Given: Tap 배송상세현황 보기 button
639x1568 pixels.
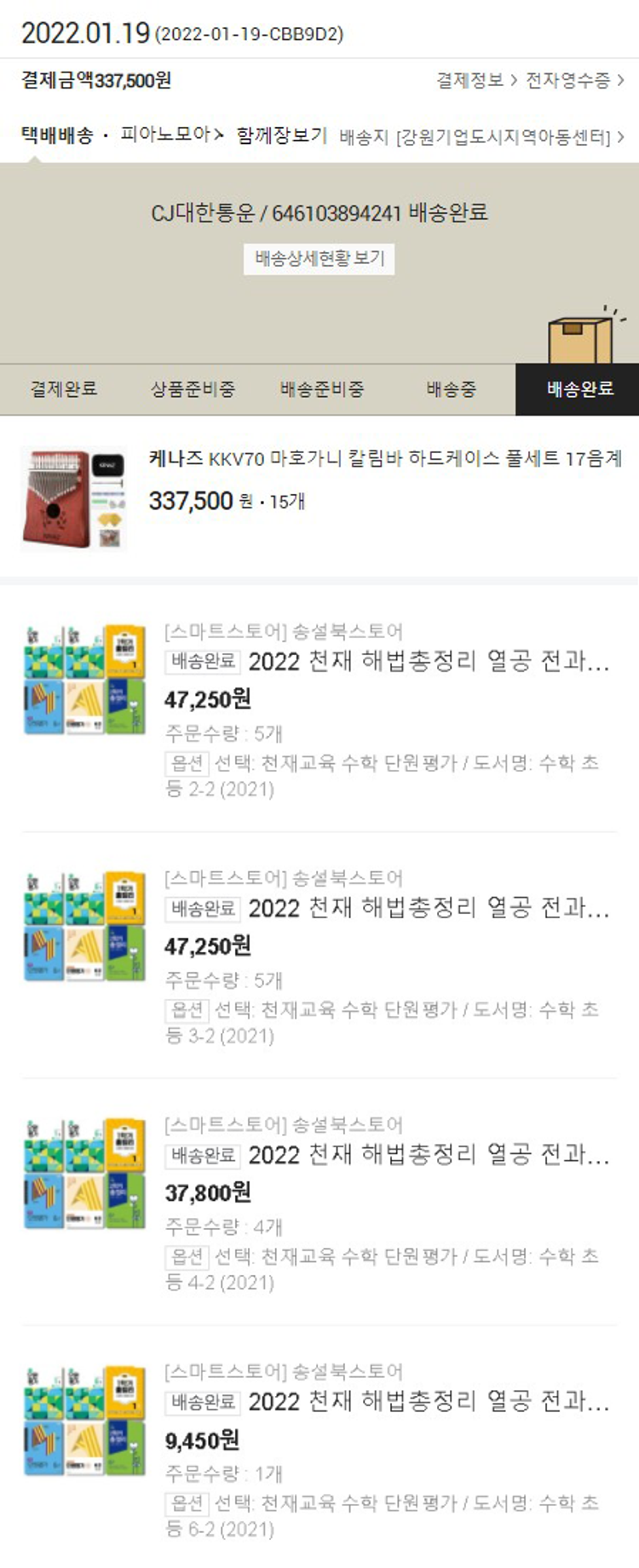Looking at the screenshot, I should point(319,258).
